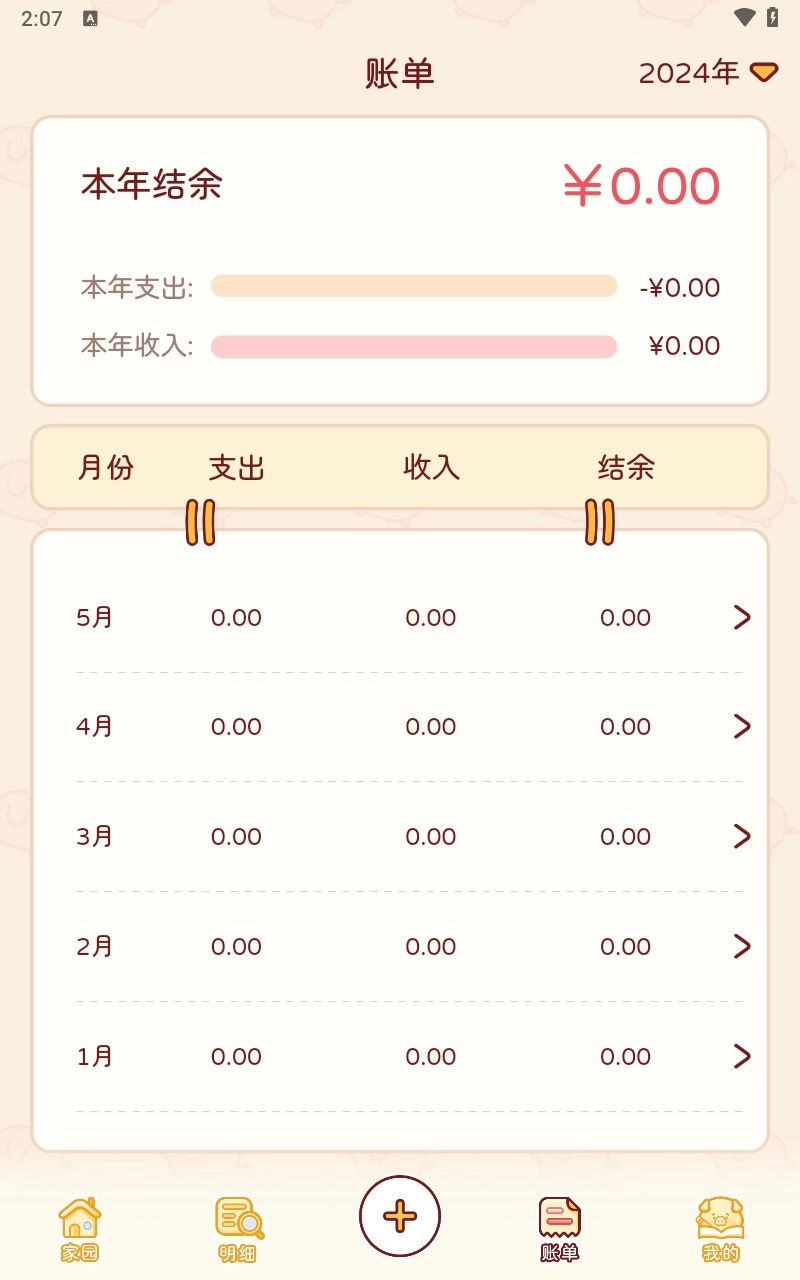Click the 本年结余 balance label
Screen dimensions: 800x1280
coord(151,185)
